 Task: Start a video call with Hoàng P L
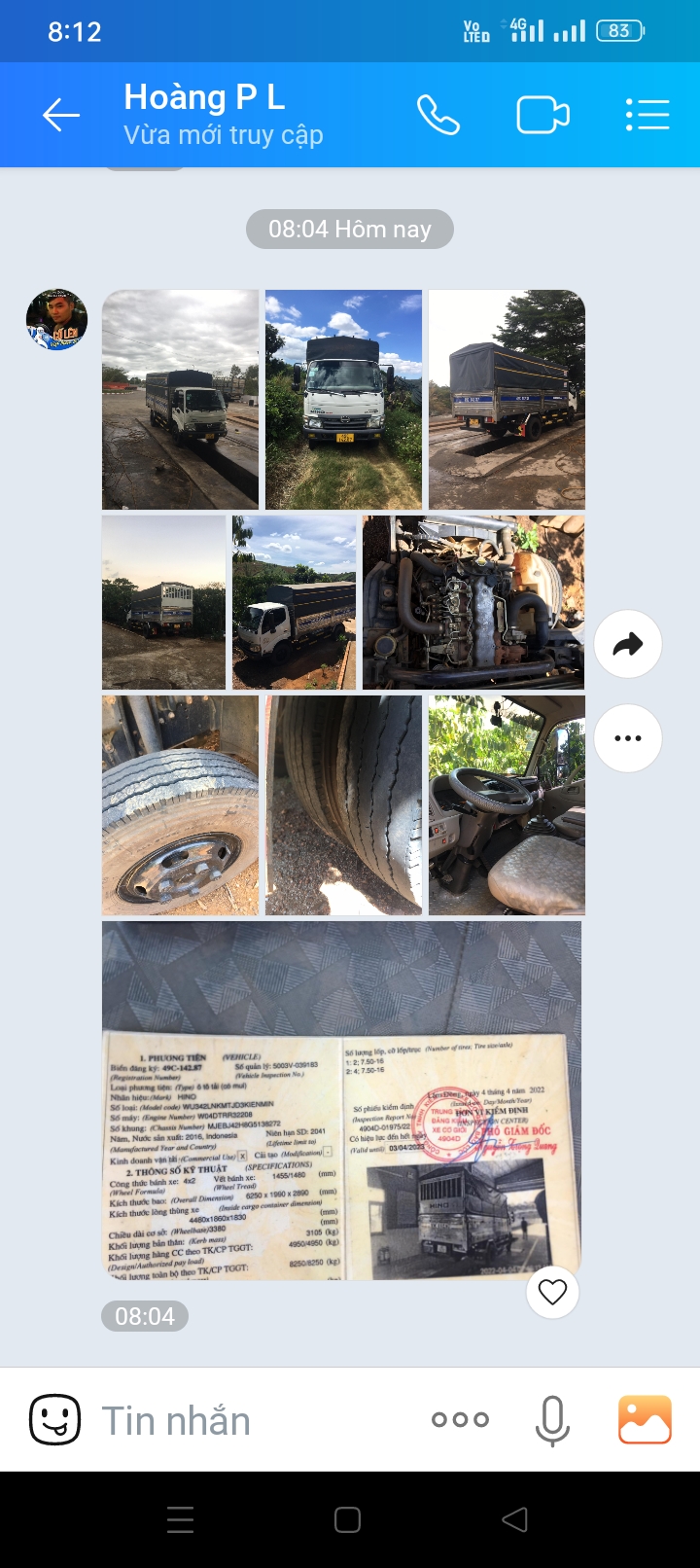tap(542, 115)
